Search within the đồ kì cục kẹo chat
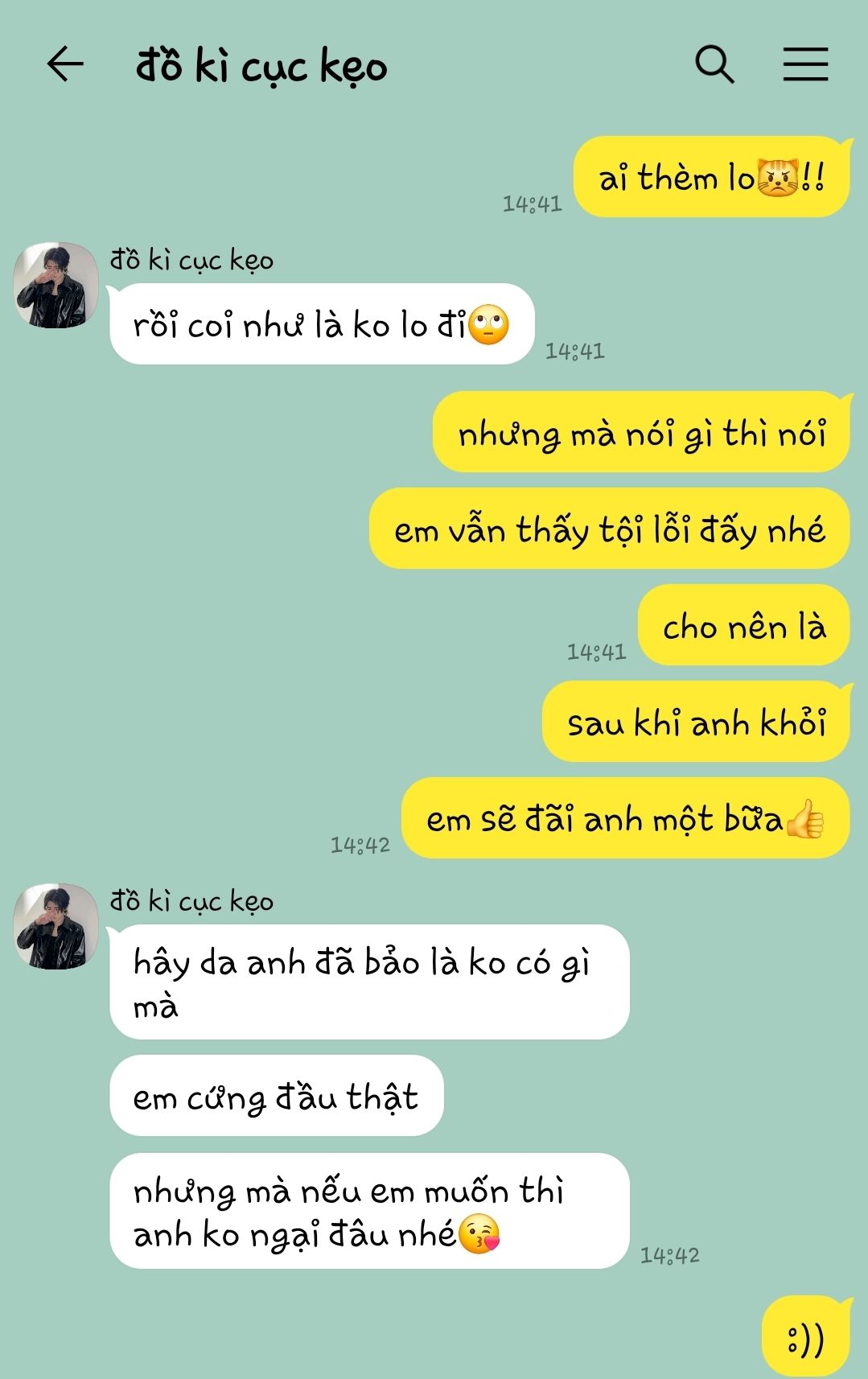 click(x=714, y=64)
